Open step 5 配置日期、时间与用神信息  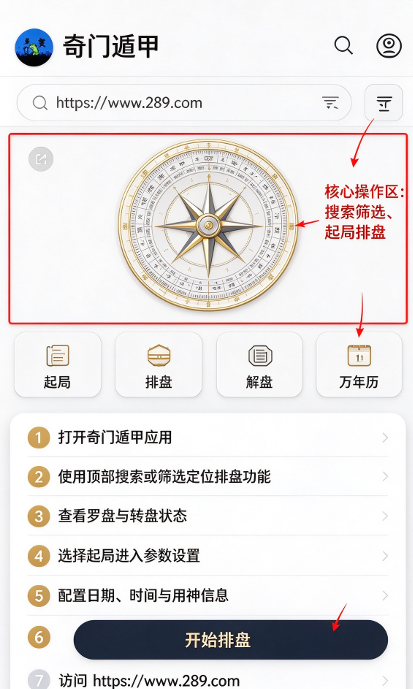pos(208,596)
